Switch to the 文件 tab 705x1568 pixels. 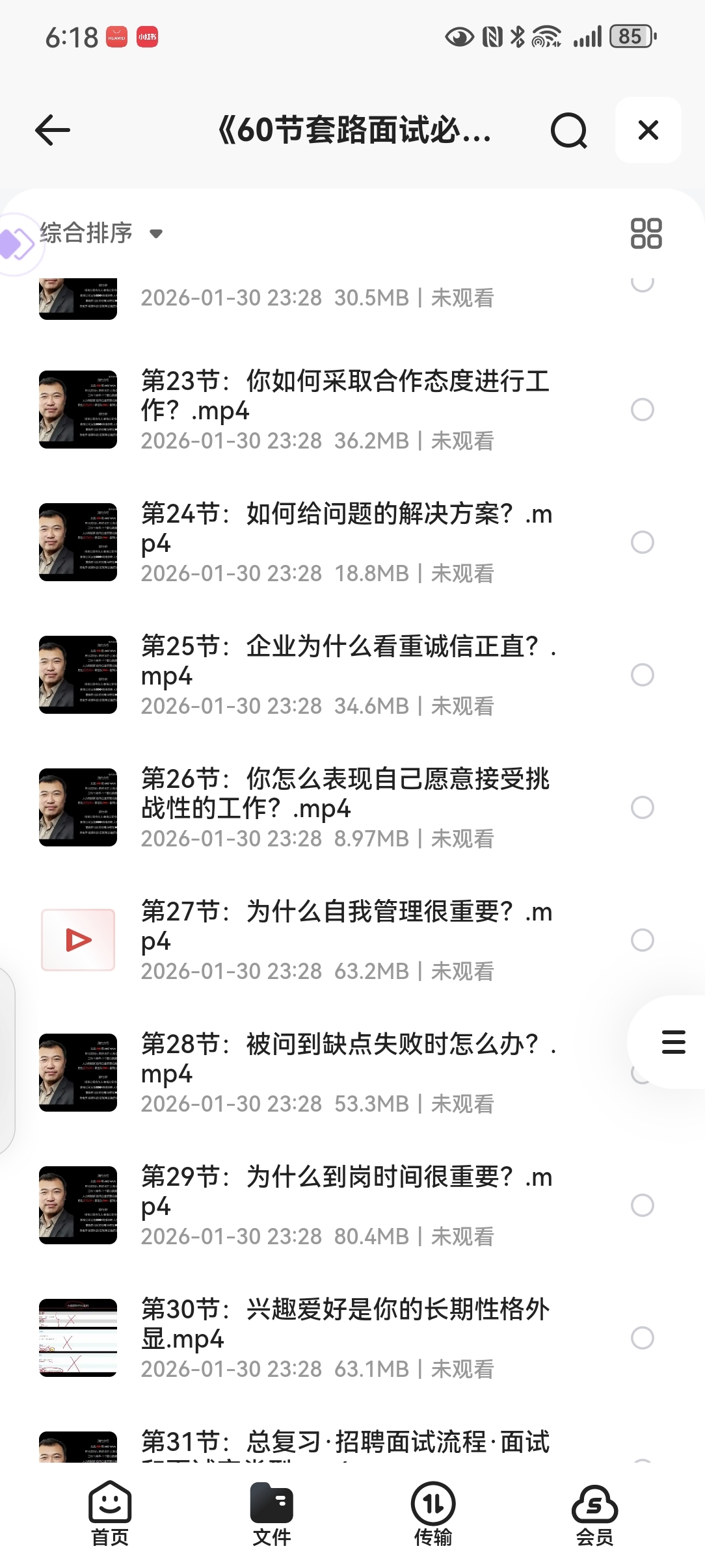click(271, 1513)
